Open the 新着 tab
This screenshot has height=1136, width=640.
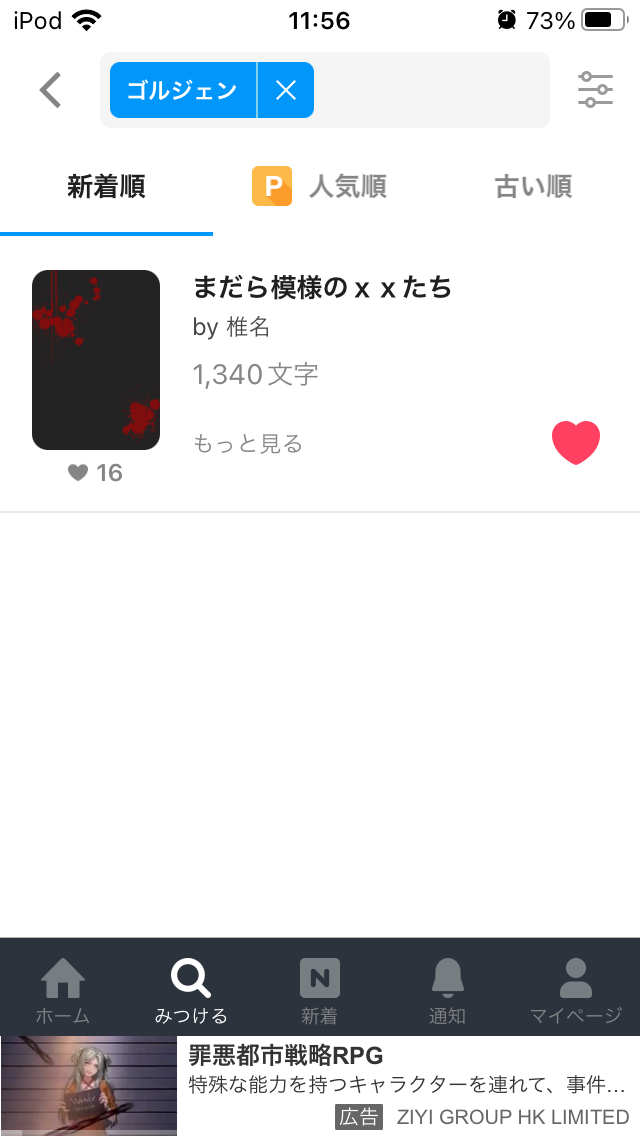point(320,990)
